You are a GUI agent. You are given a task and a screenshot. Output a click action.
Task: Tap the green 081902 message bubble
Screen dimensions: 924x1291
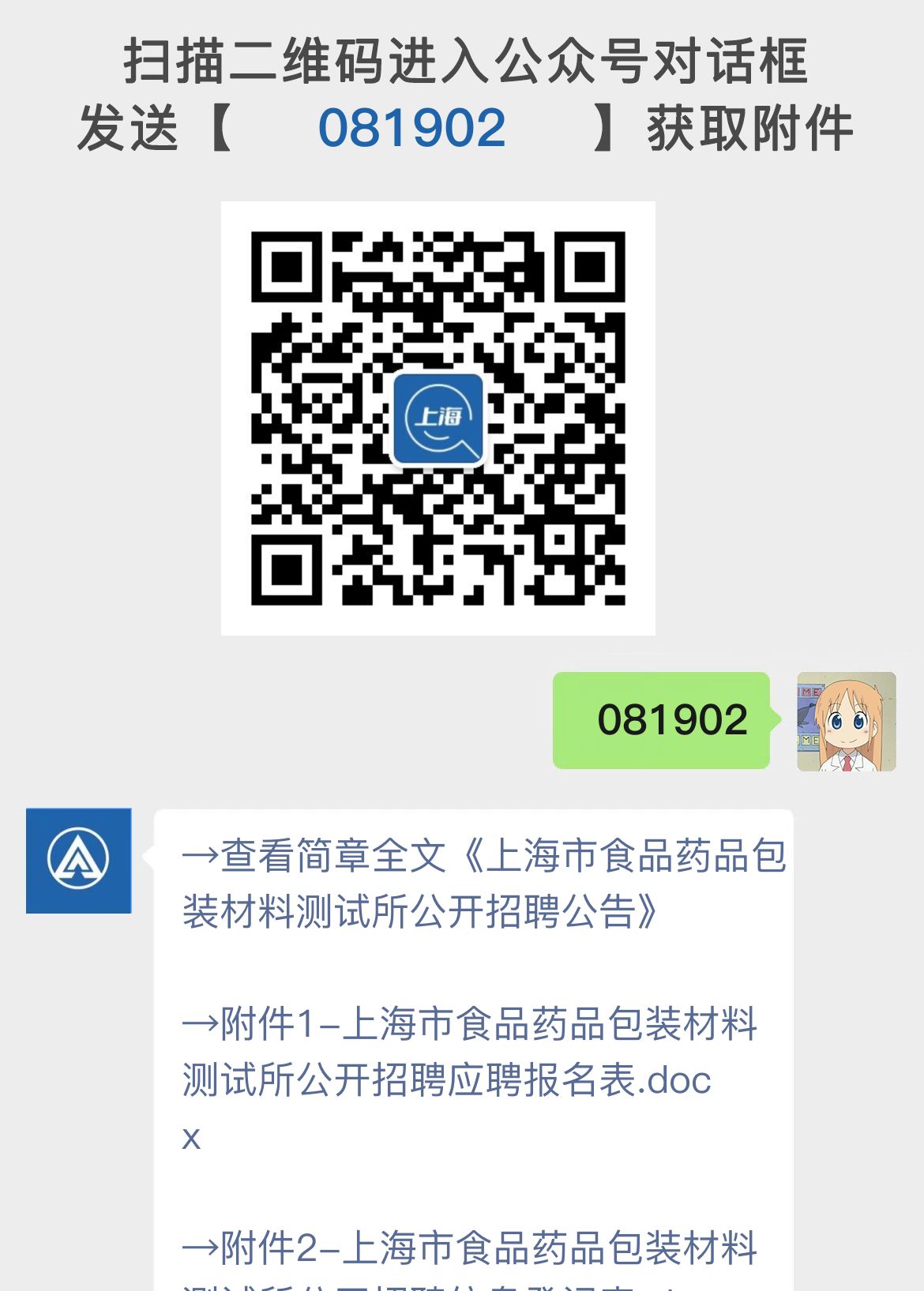point(663,720)
